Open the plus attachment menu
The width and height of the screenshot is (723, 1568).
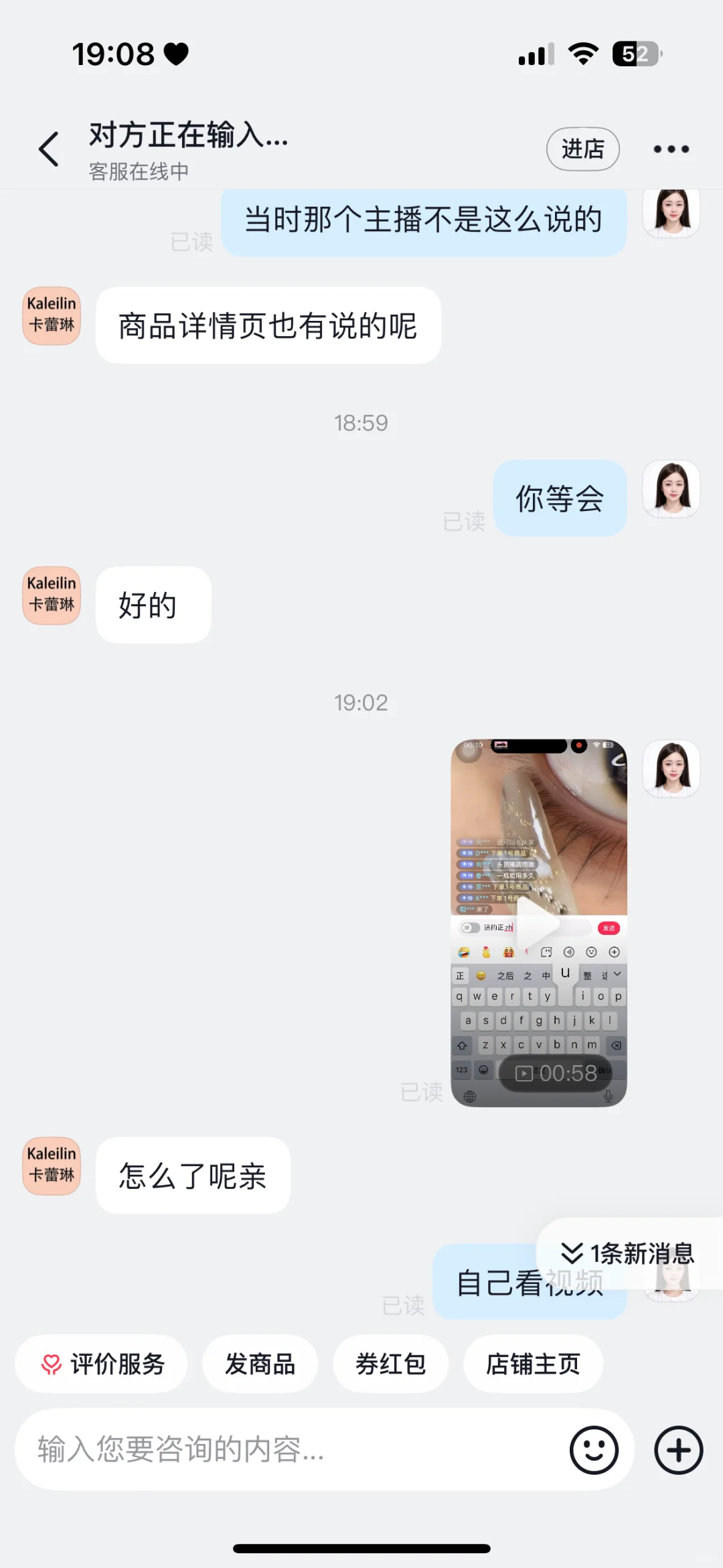pos(678,1450)
